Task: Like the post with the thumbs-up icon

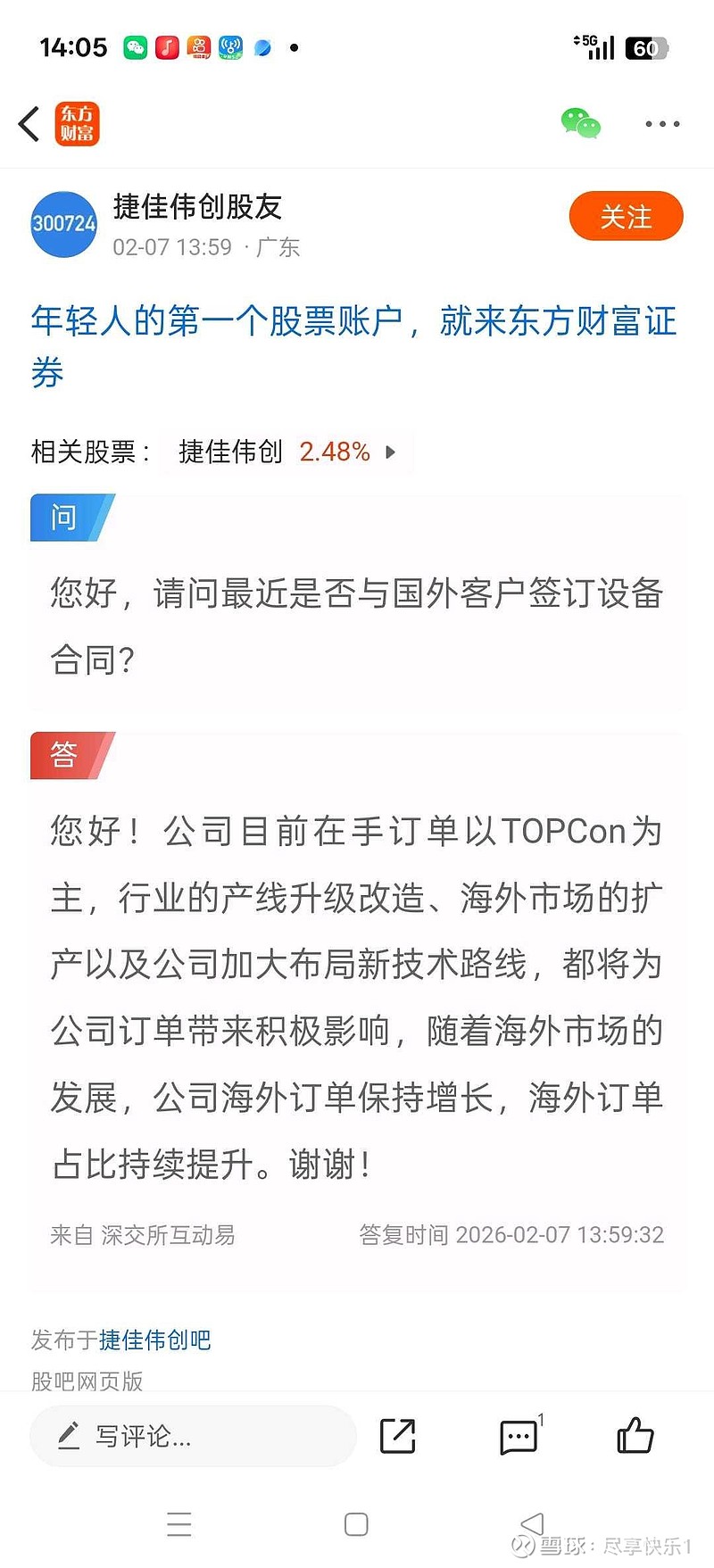Action: click(635, 1435)
